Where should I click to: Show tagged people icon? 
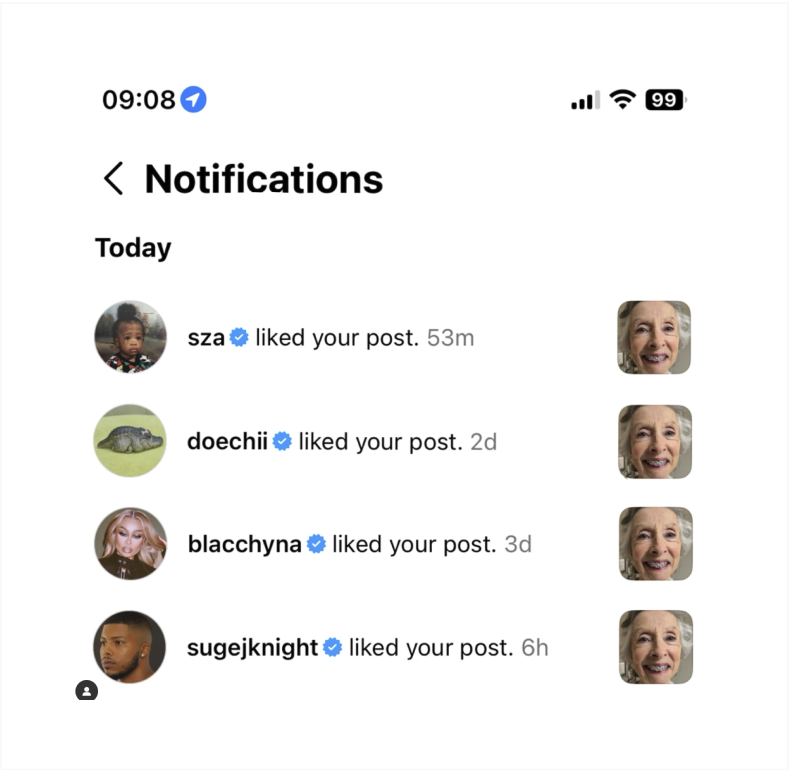point(87,690)
